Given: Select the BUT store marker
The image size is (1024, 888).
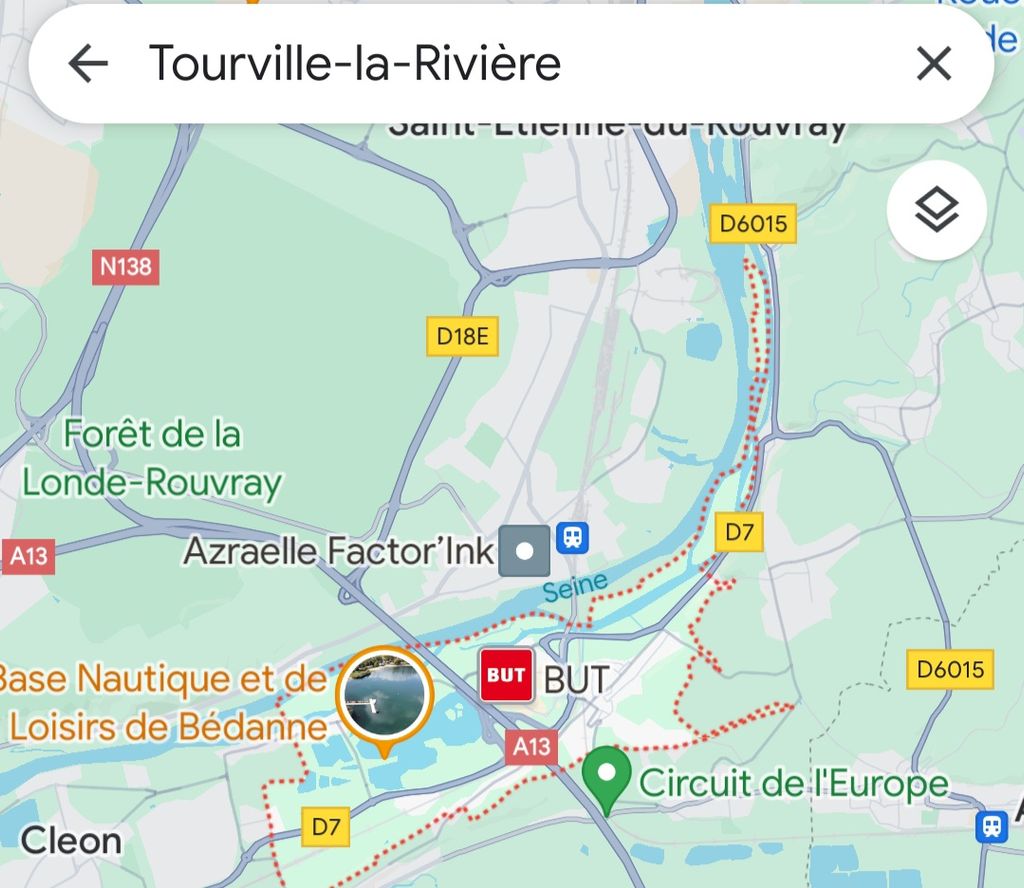Looking at the screenshot, I should pos(506,676).
